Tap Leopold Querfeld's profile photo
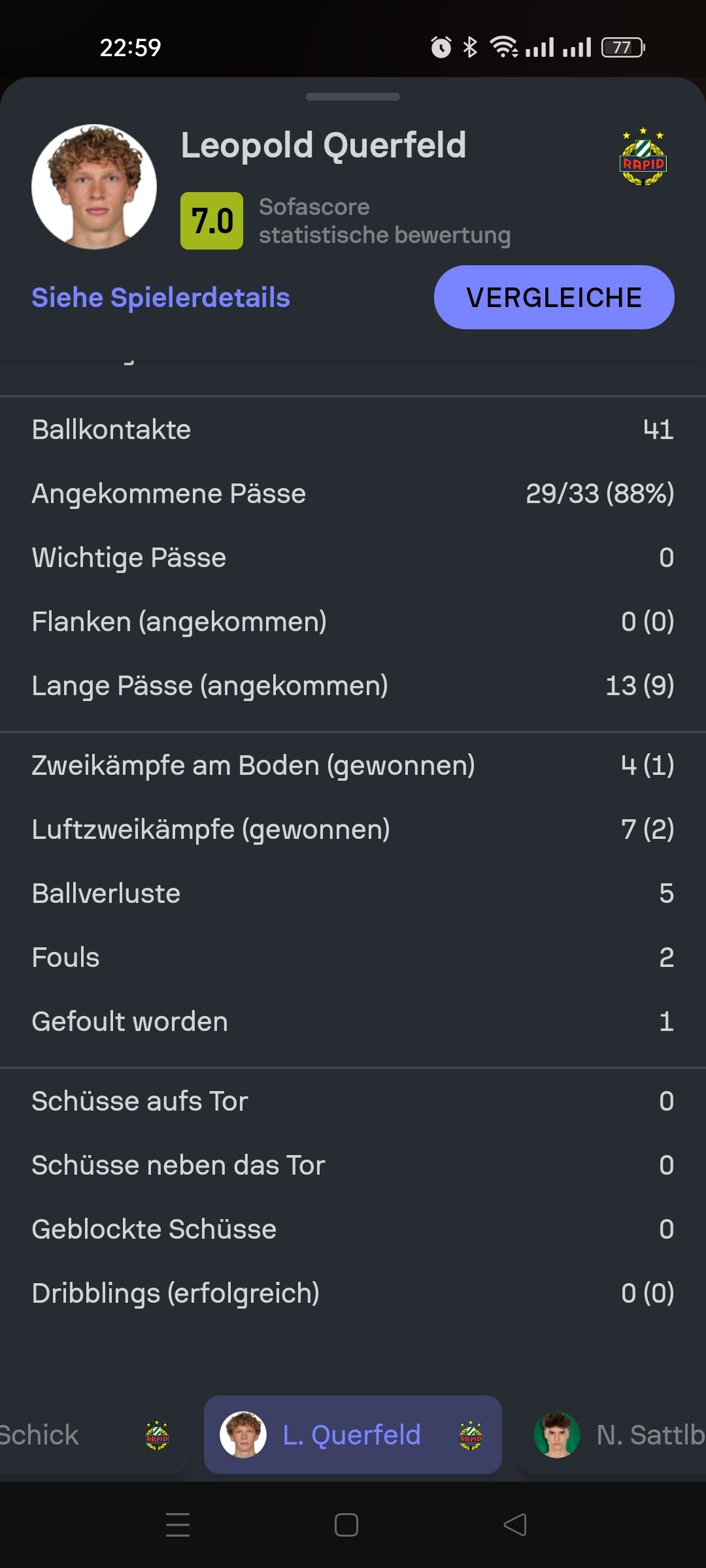 (x=94, y=187)
